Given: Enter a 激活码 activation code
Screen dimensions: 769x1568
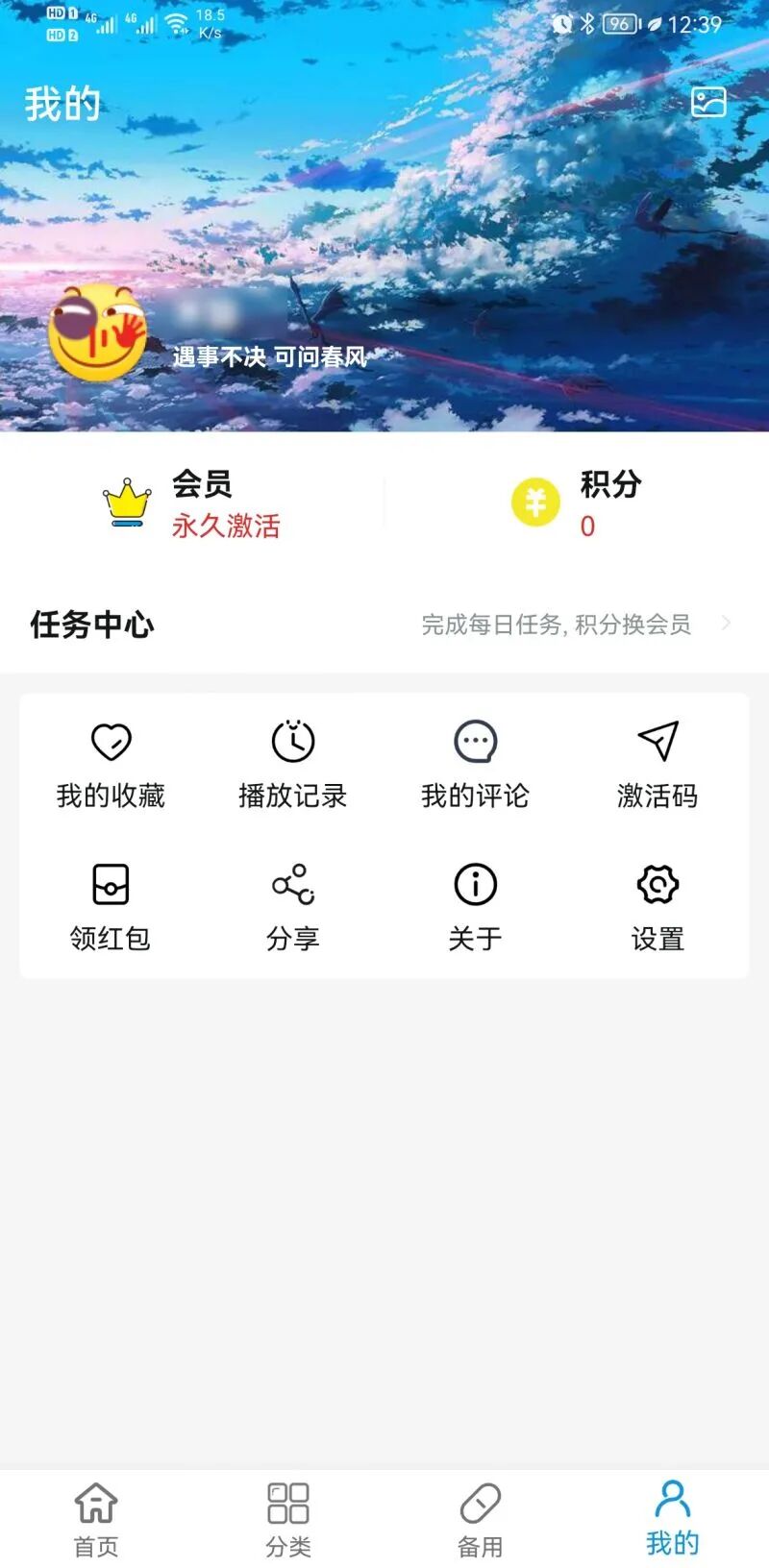Looking at the screenshot, I should pyautogui.click(x=657, y=766).
